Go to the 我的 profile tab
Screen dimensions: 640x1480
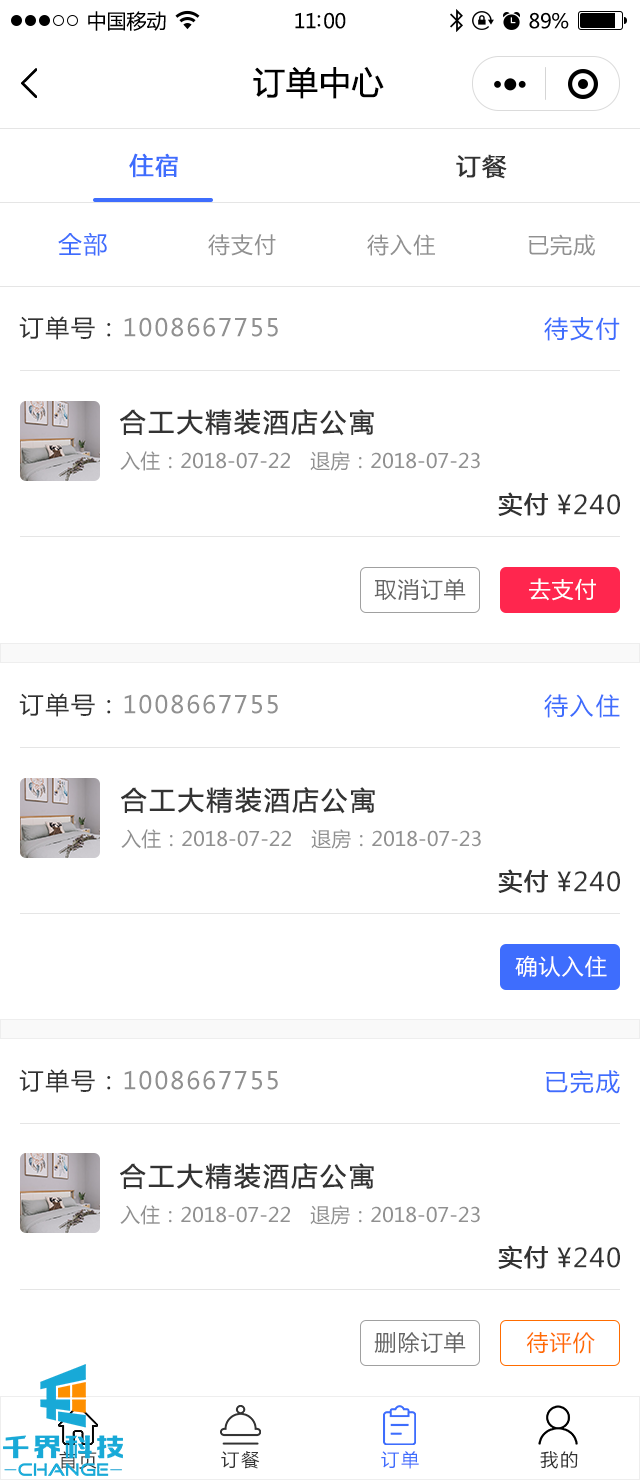pyautogui.click(x=559, y=1438)
